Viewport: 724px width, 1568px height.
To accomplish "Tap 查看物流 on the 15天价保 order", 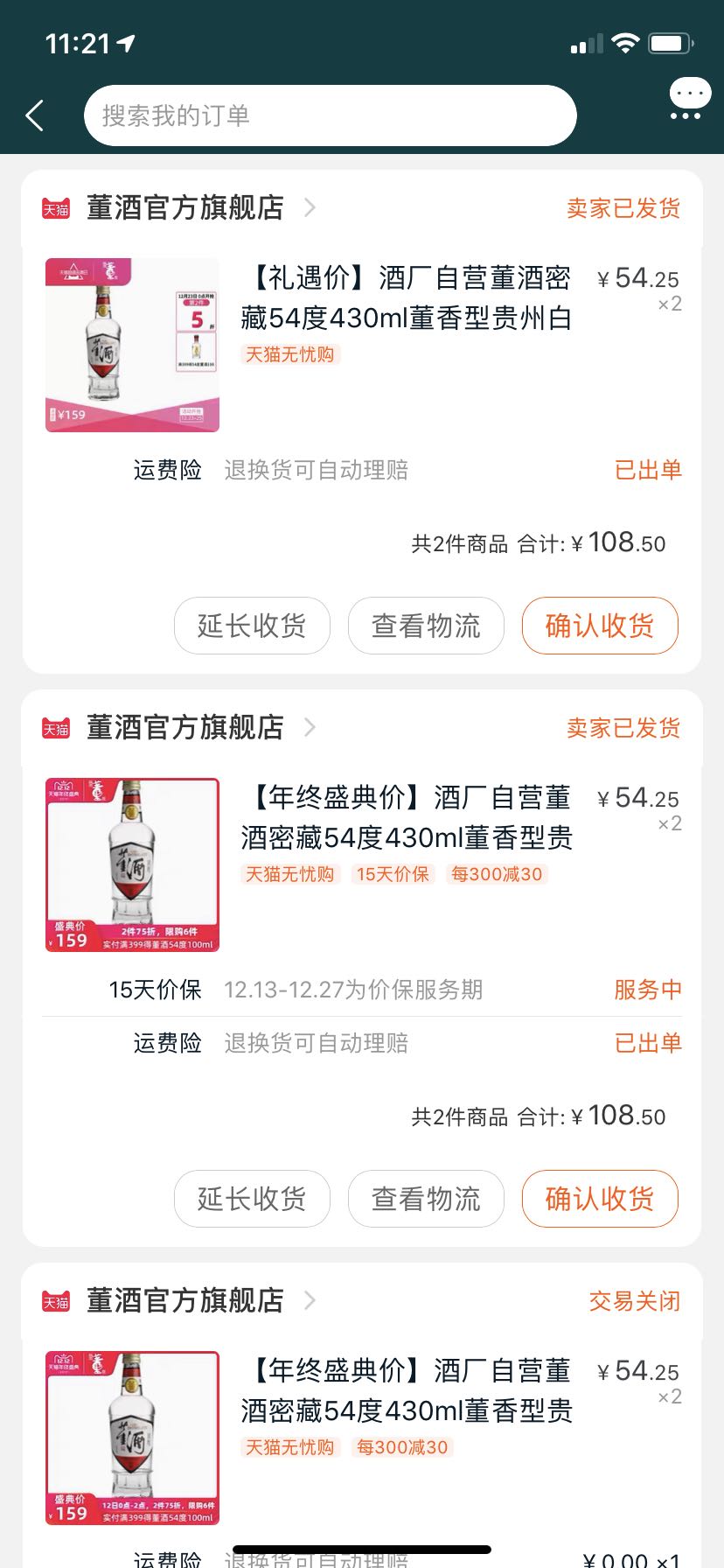I will click(x=426, y=1199).
